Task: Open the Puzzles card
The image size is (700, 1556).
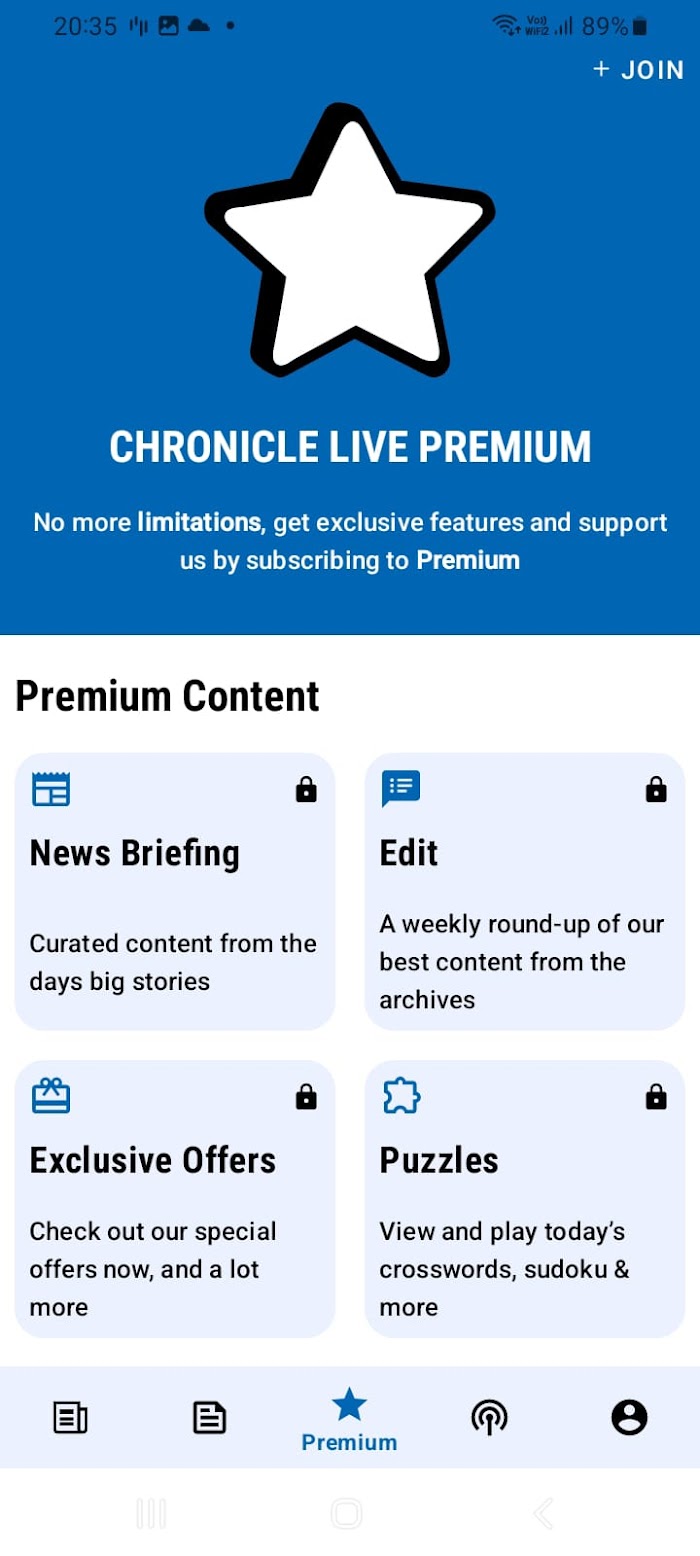Action: tap(525, 1199)
